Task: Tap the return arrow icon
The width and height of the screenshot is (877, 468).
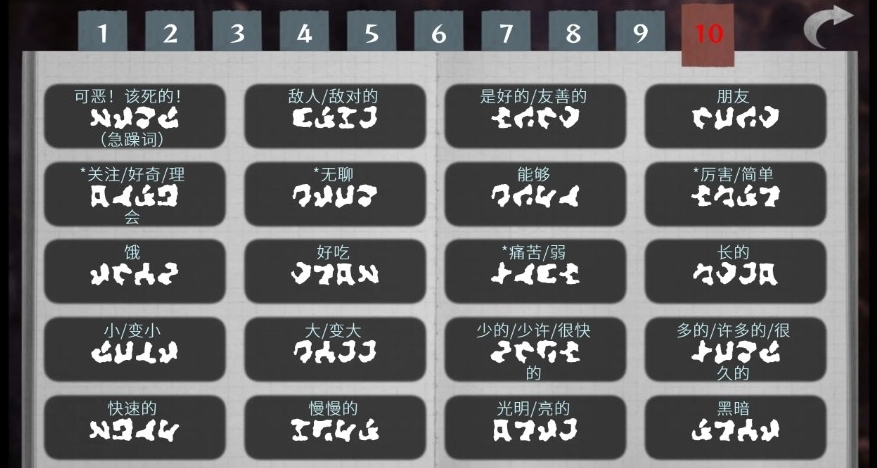Action: 828,28
